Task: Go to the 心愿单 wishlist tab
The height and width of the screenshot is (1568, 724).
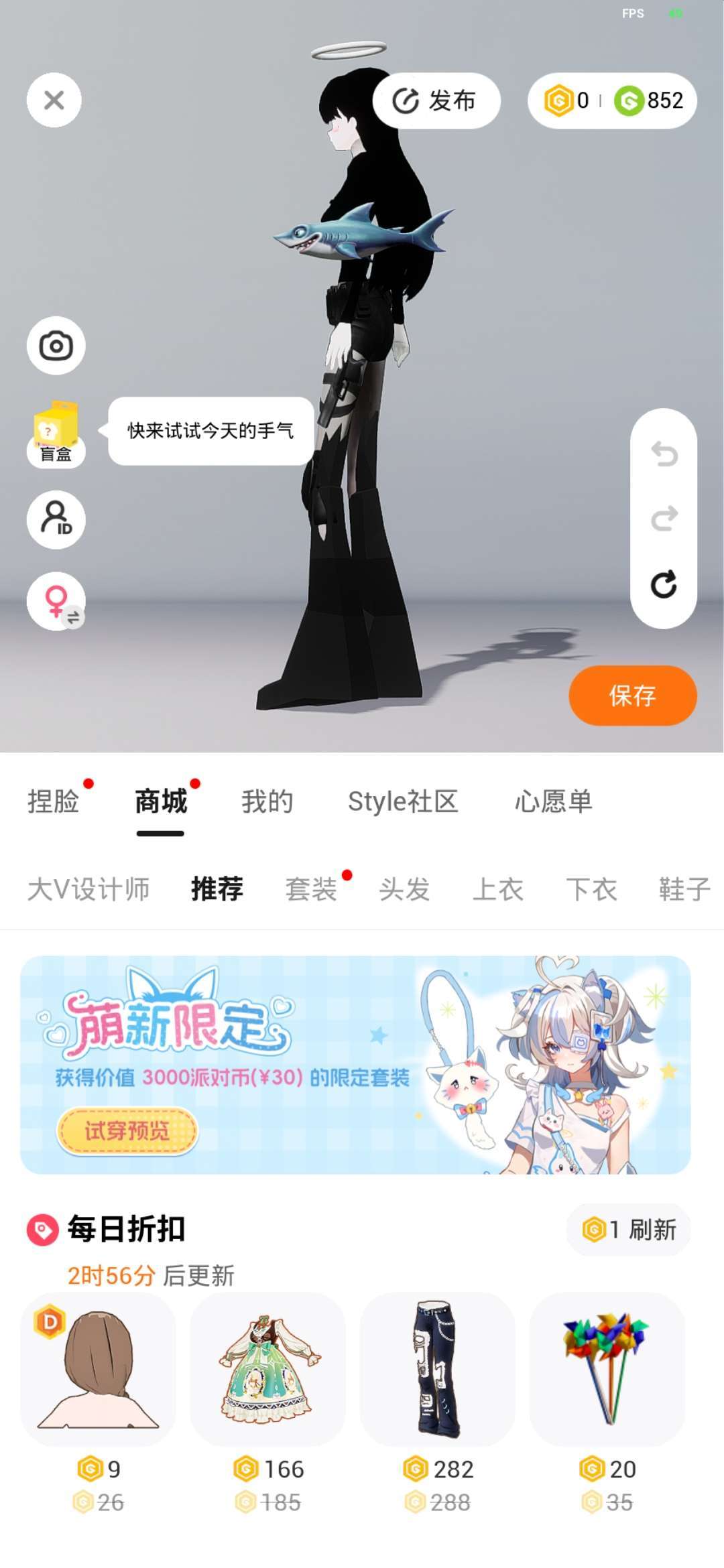Action: point(554,801)
